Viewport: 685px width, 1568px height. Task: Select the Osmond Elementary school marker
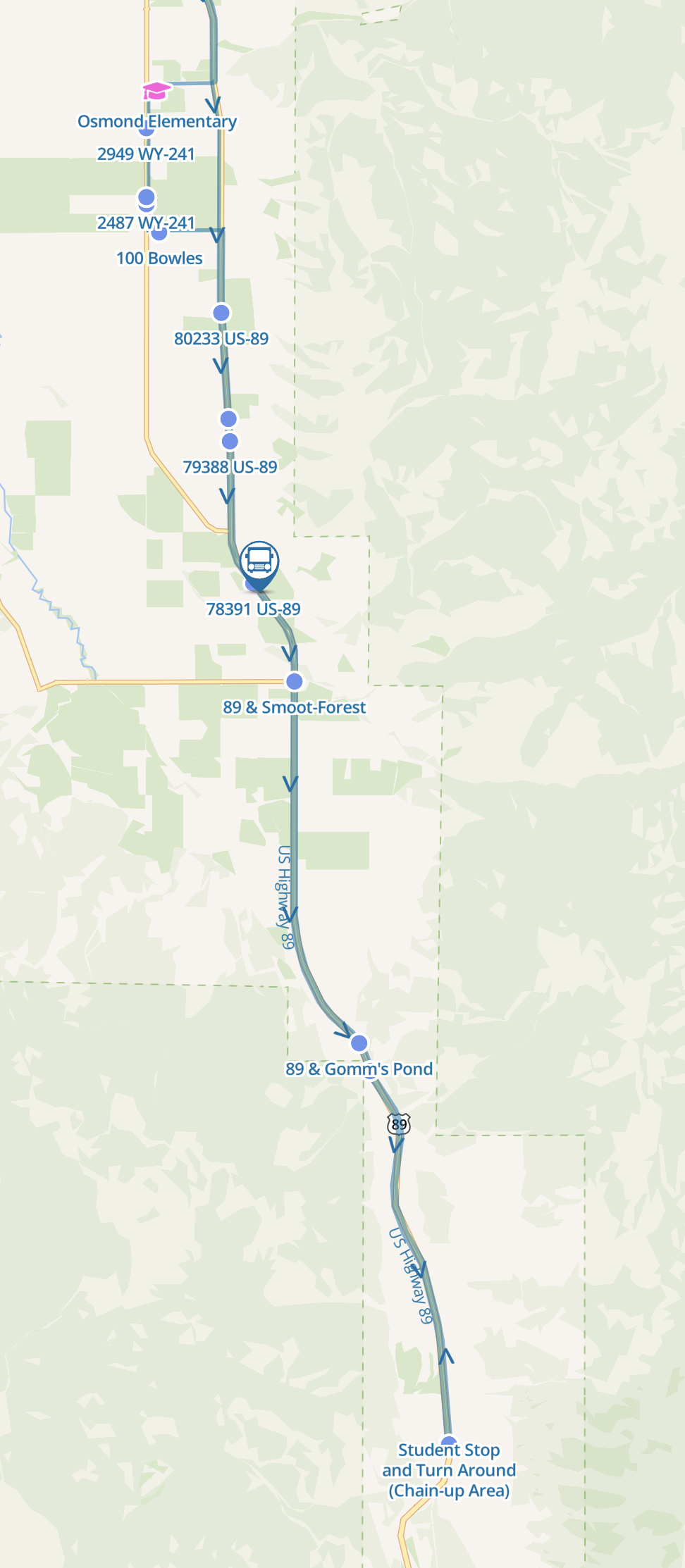click(156, 91)
